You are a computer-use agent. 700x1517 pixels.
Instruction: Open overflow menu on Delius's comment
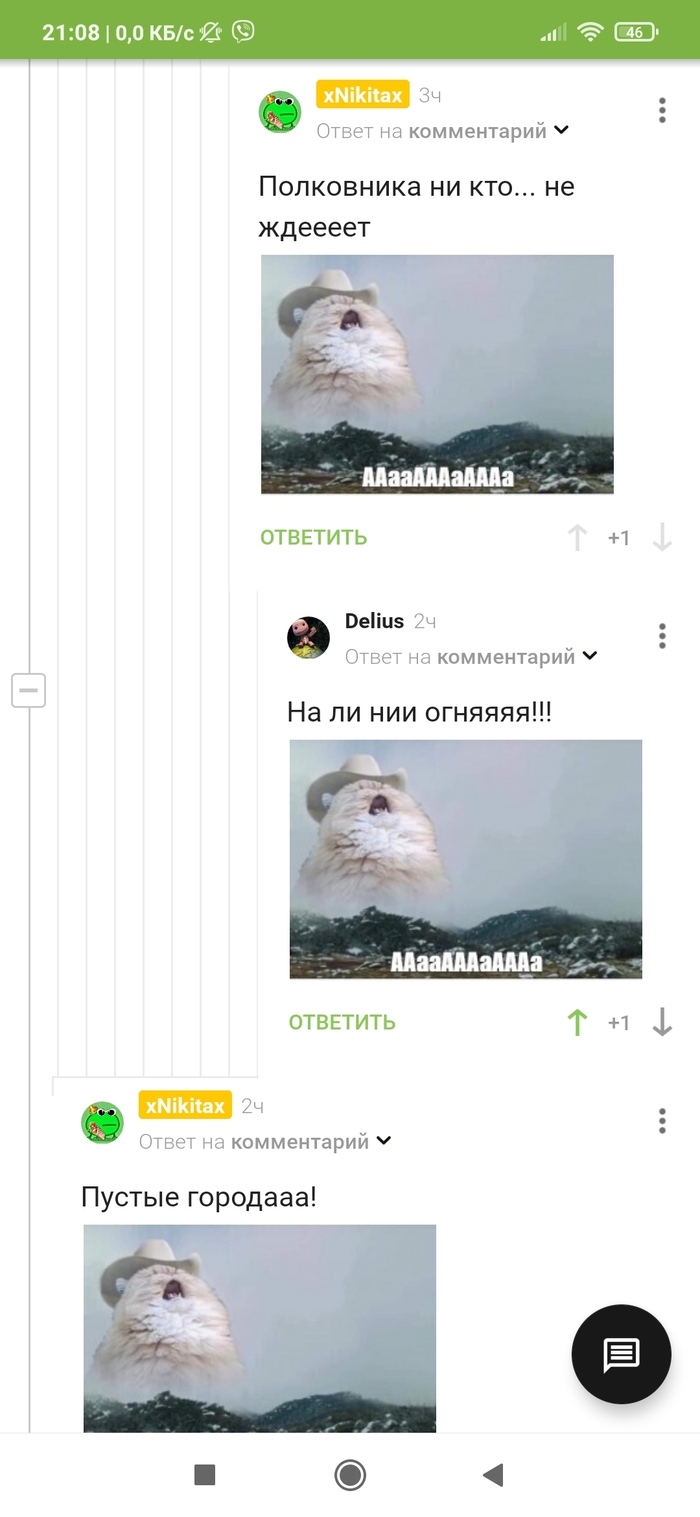662,636
